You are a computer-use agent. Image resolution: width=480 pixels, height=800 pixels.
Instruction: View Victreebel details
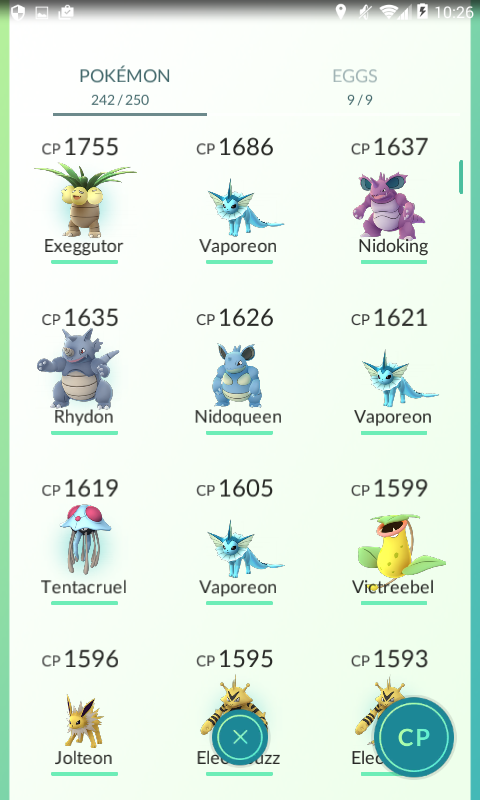click(394, 541)
